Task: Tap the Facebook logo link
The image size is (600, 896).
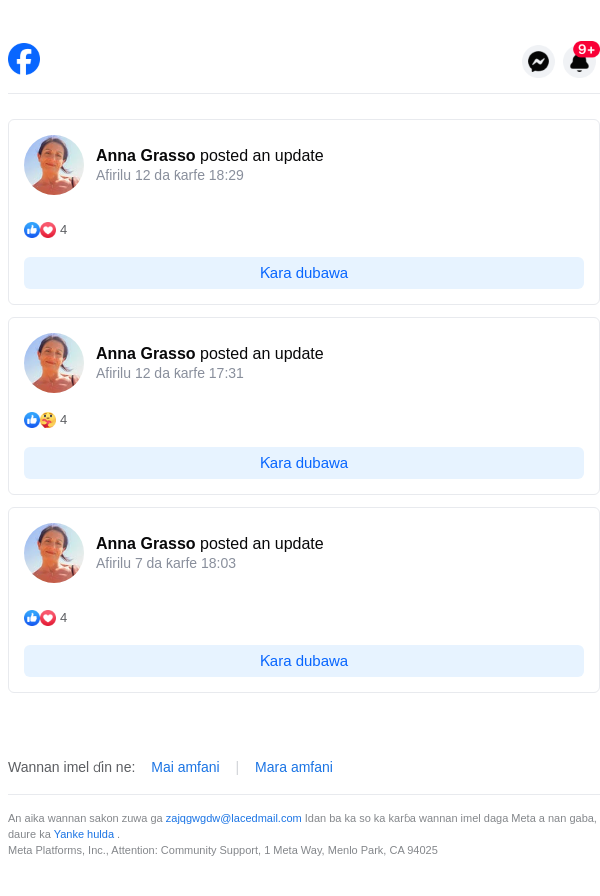Action: (x=24, y=59)
